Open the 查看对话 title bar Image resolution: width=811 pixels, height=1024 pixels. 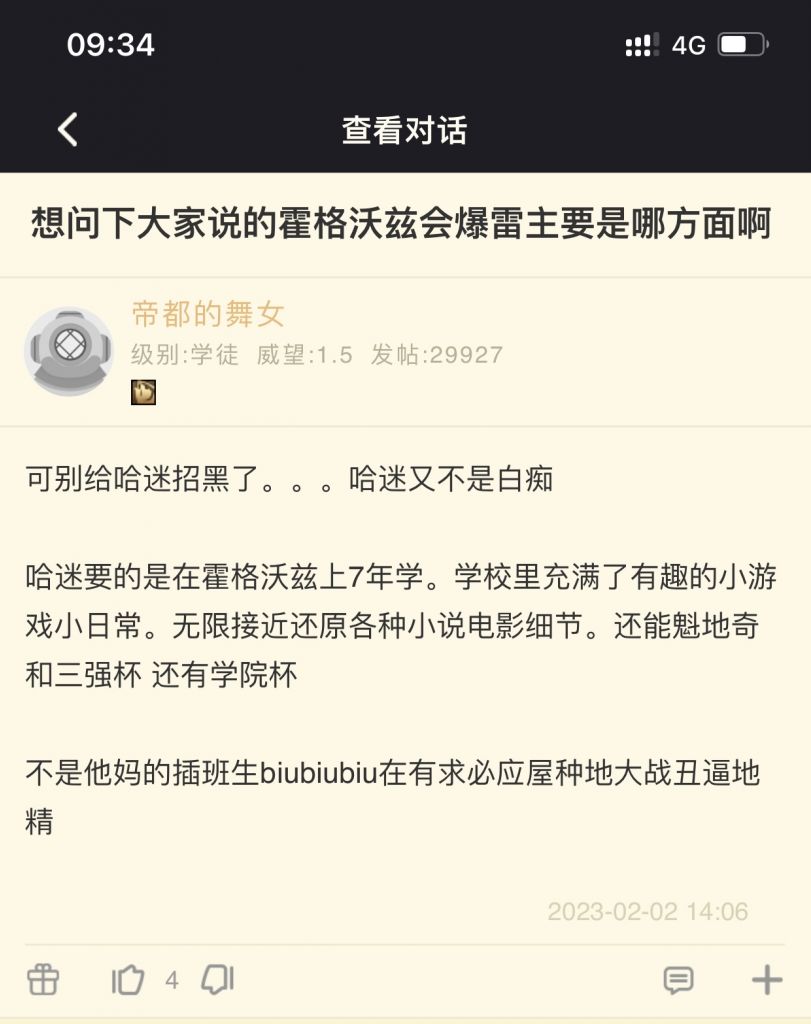405,129
